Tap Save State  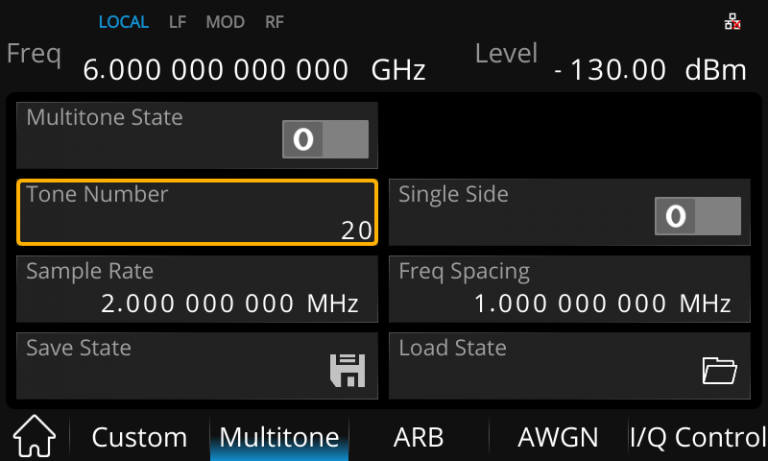click(x=197, y=366)
